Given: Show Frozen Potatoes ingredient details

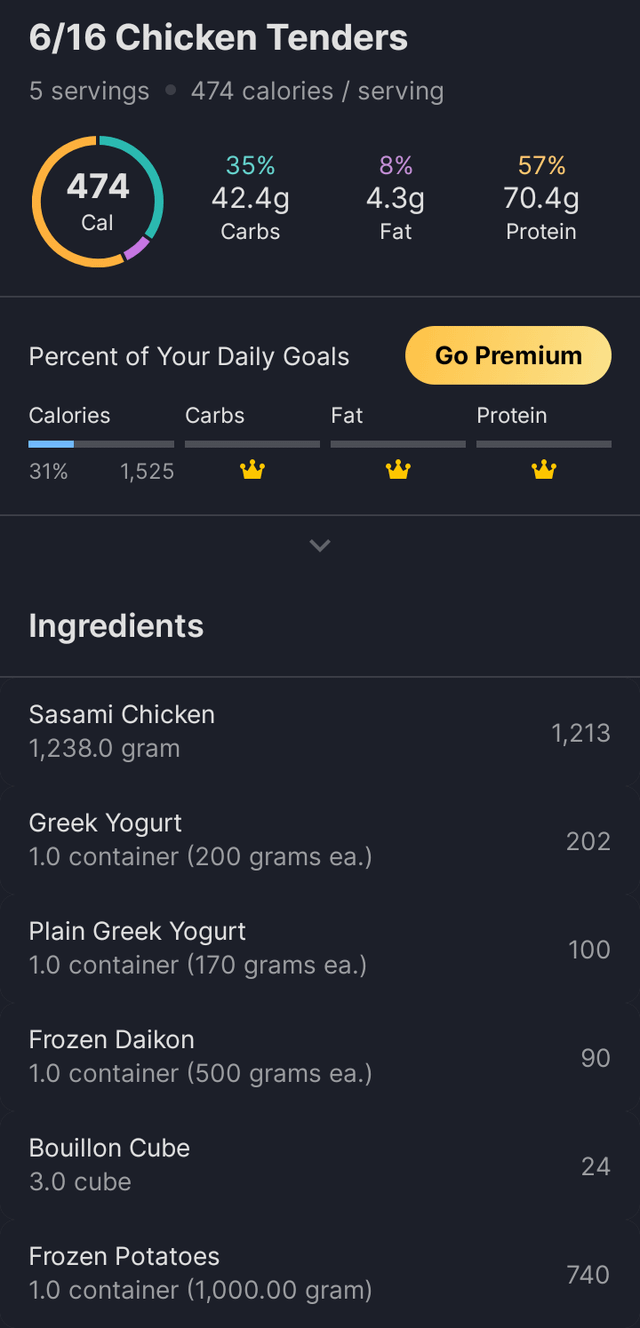Looking at the screenshot, I should coord(320,1272).
